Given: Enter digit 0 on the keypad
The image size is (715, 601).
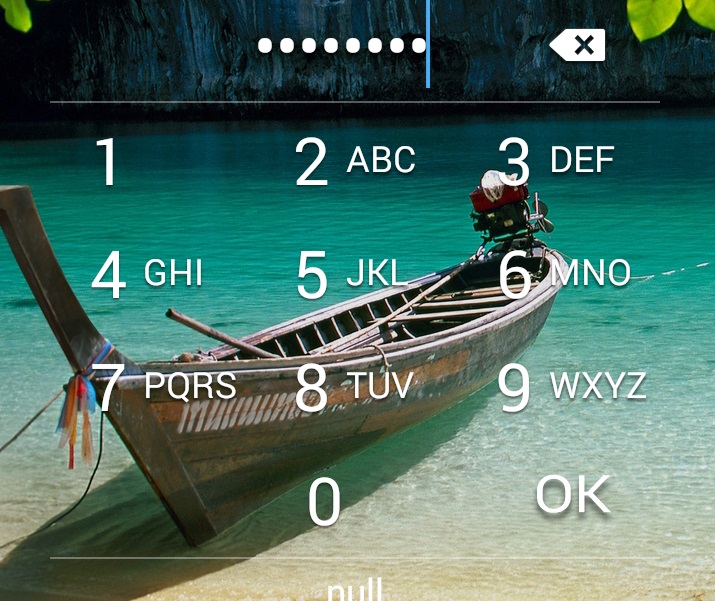Looking at the screenshot, I should point(324,502).
